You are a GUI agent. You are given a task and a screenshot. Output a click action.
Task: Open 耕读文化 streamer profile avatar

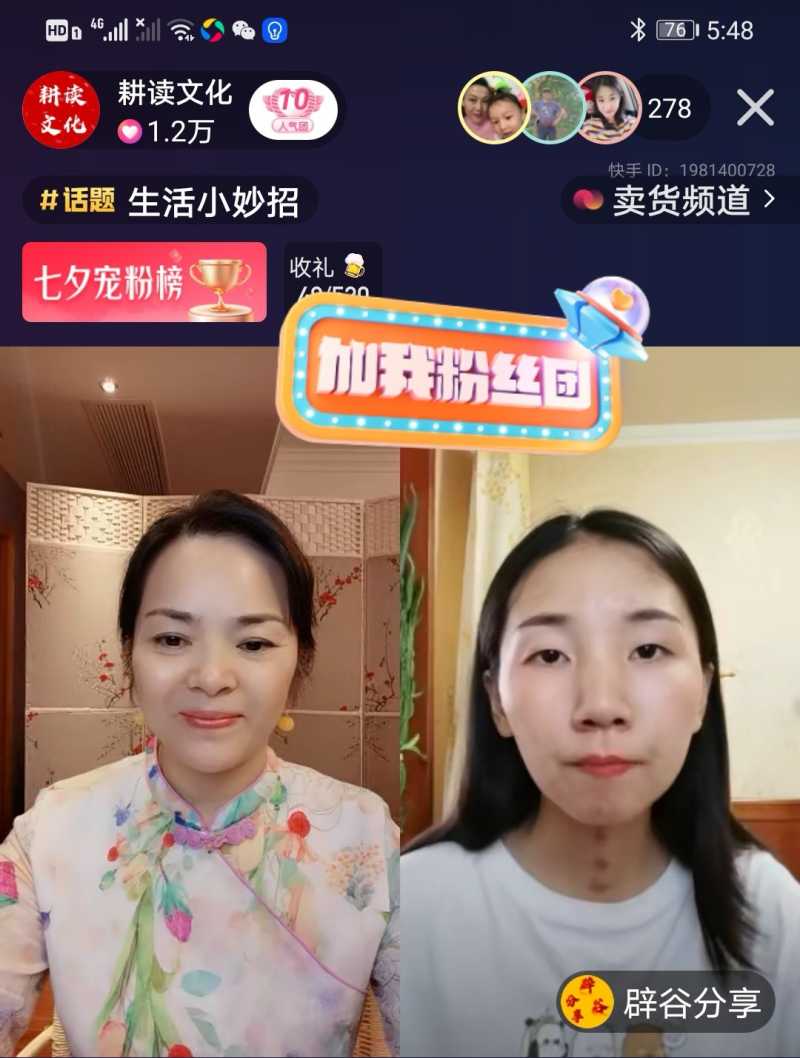click(61, 110)
